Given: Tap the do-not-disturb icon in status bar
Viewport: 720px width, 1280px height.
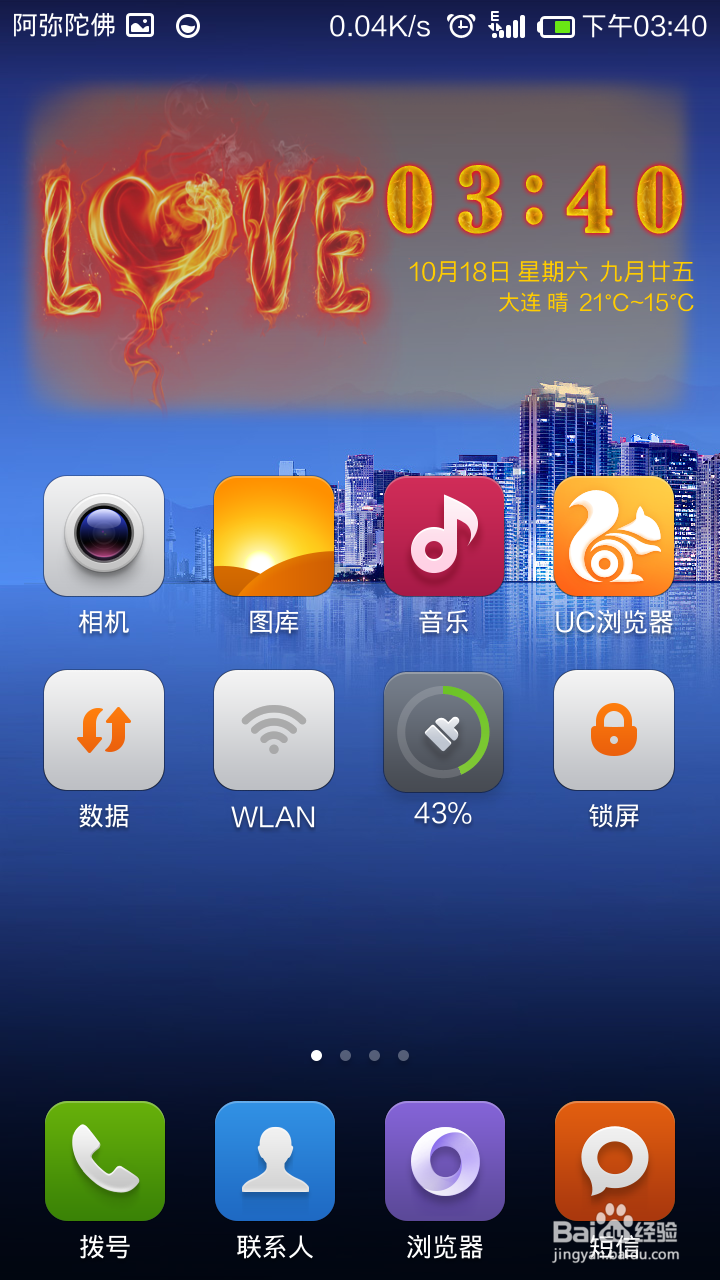Looking at the screenshot, I should click(185, 27).
